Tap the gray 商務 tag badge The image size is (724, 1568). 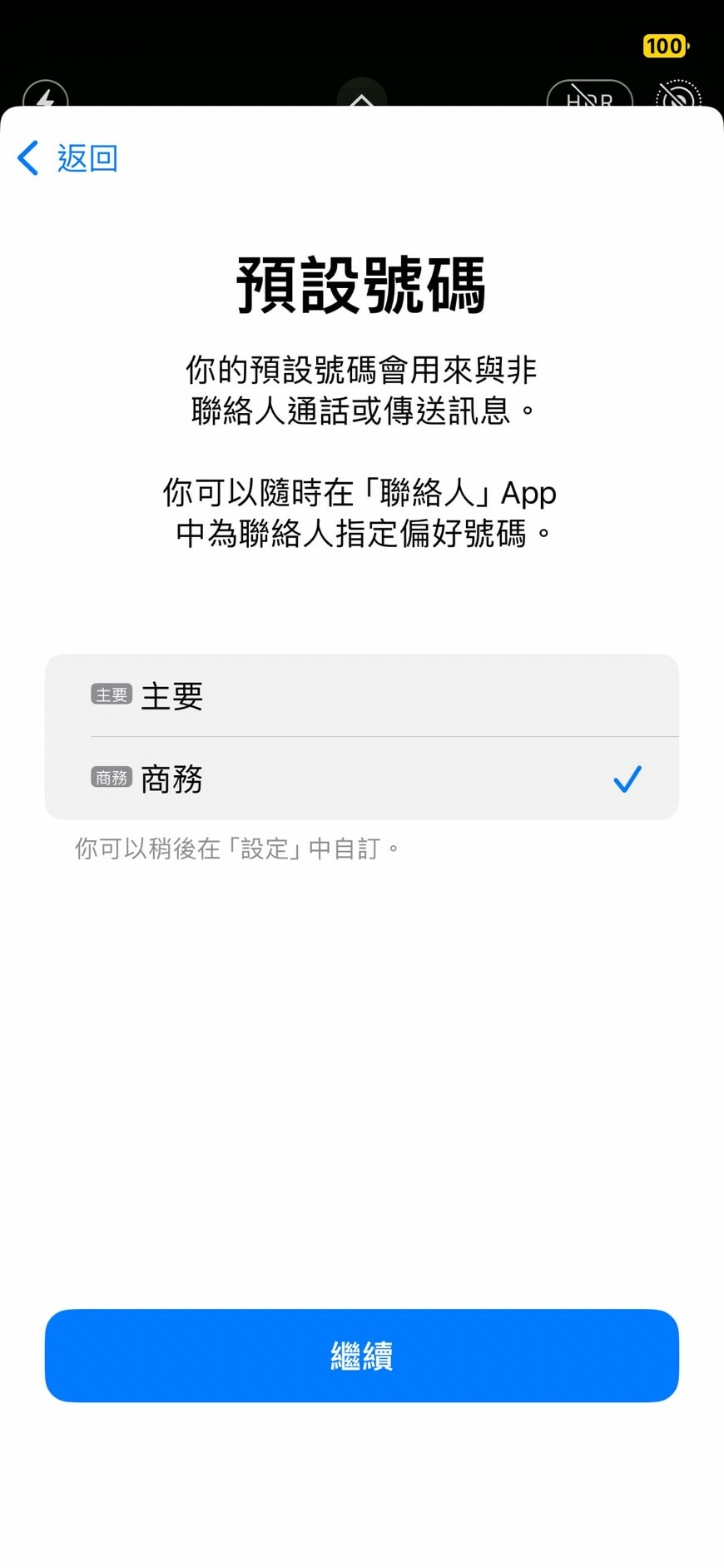tap(110, 779)
